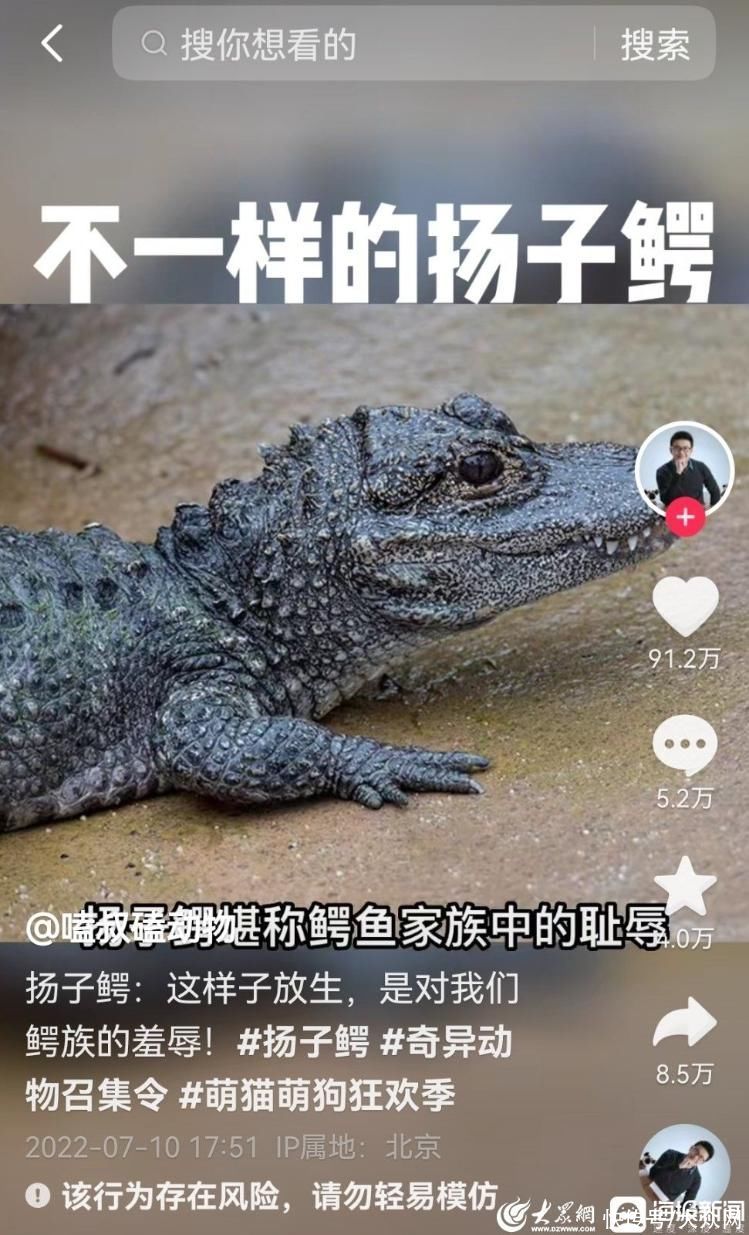
Task: Open the hashtag #萌猫萌狗狂欢季
Action: (317, 1094)
